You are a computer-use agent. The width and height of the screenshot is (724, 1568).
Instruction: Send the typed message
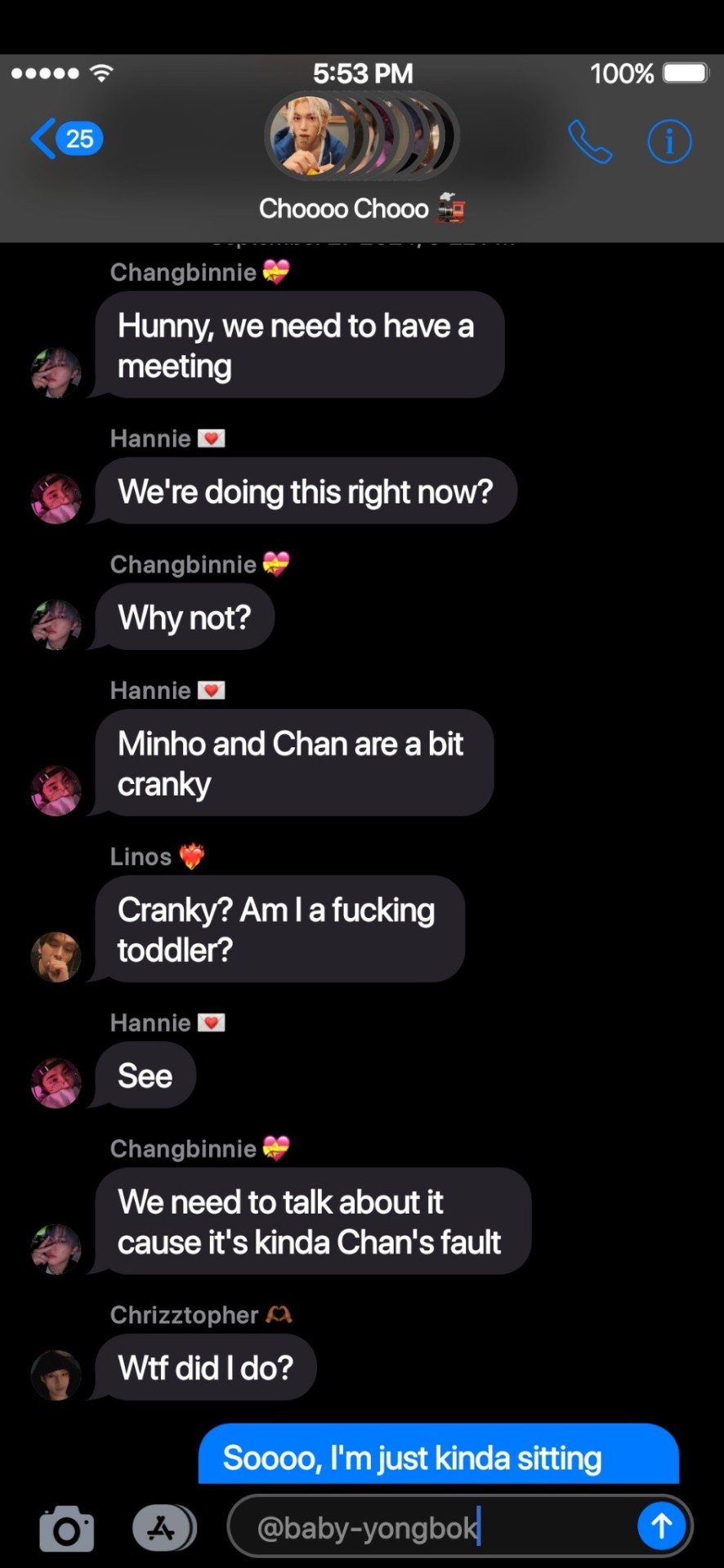point(660,1526)
